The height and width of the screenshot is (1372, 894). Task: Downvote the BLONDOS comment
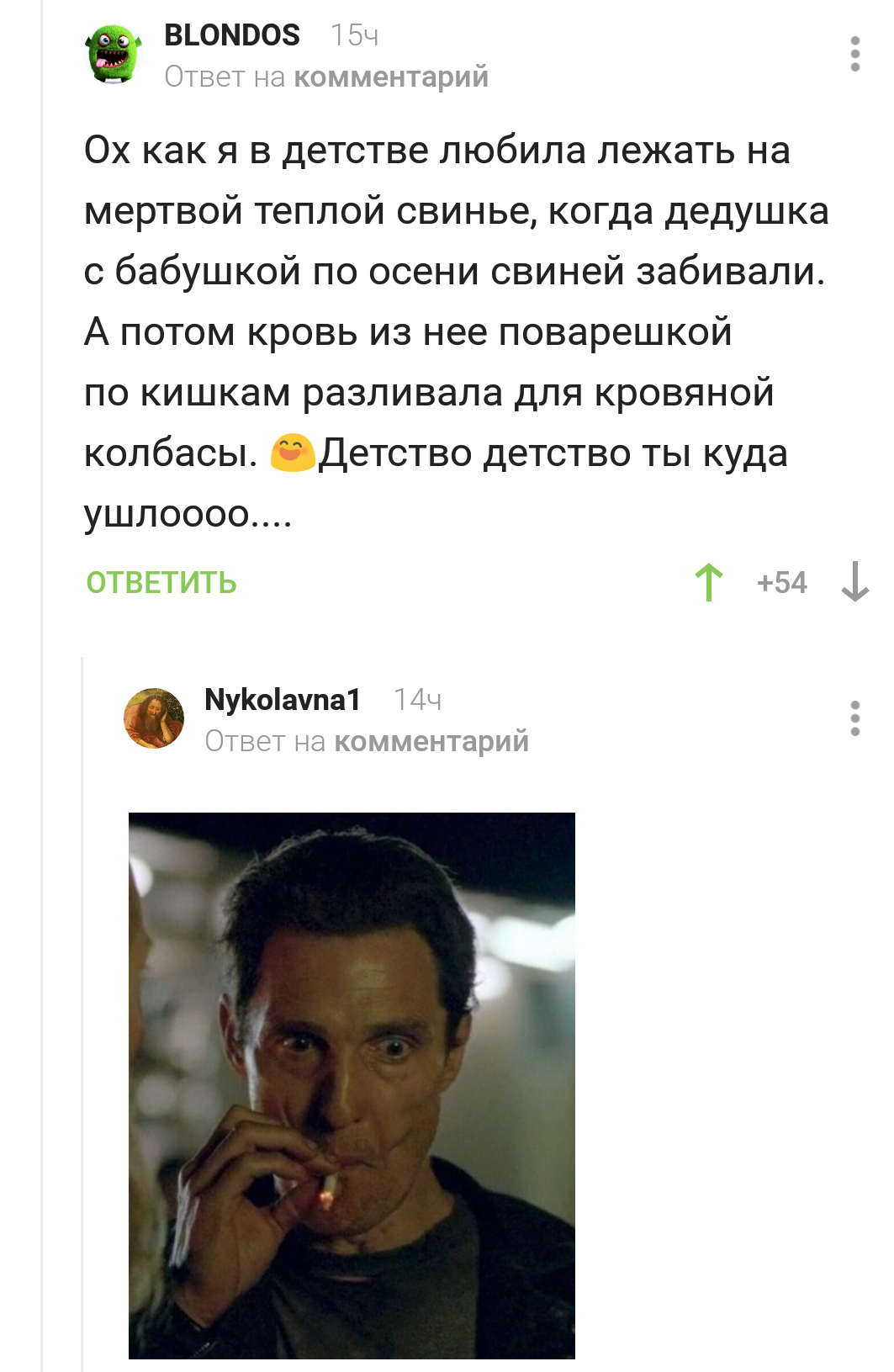[x=855, y=582]
